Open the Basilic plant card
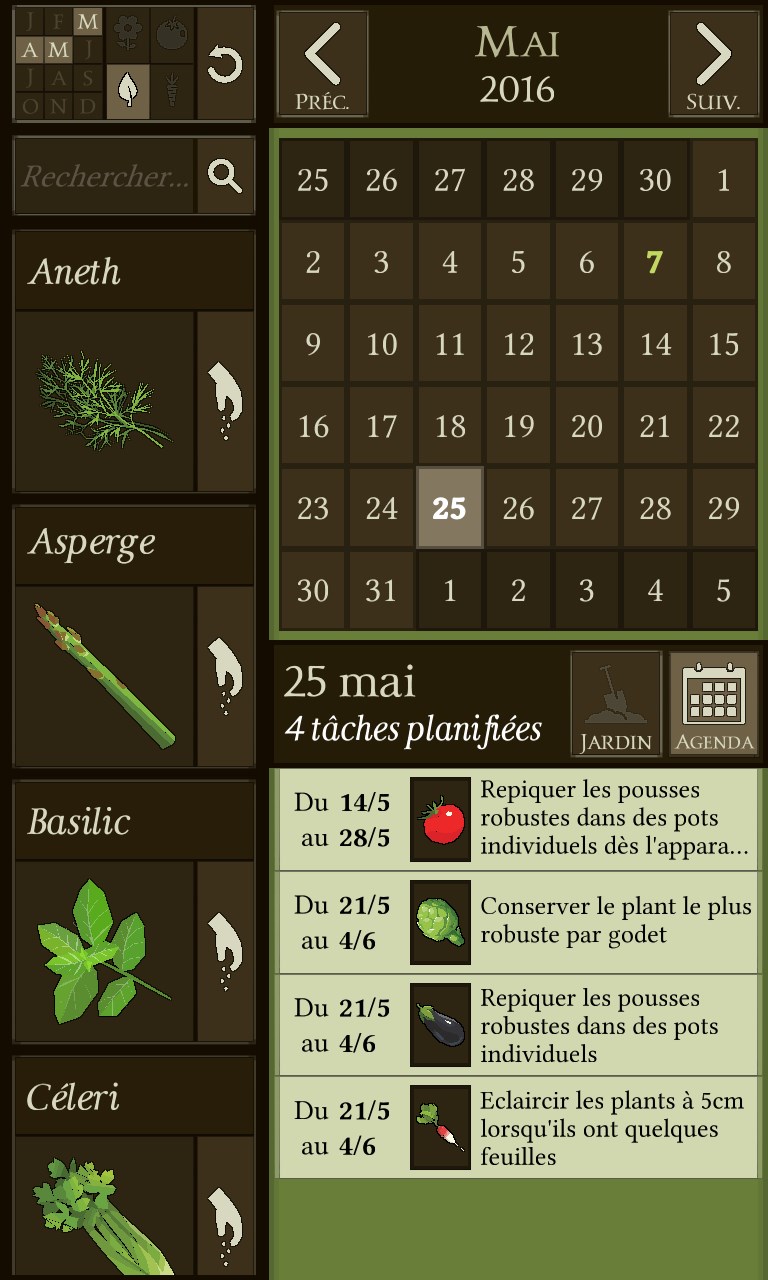The height and width of the screenshot is (1280, 768). 104,950
